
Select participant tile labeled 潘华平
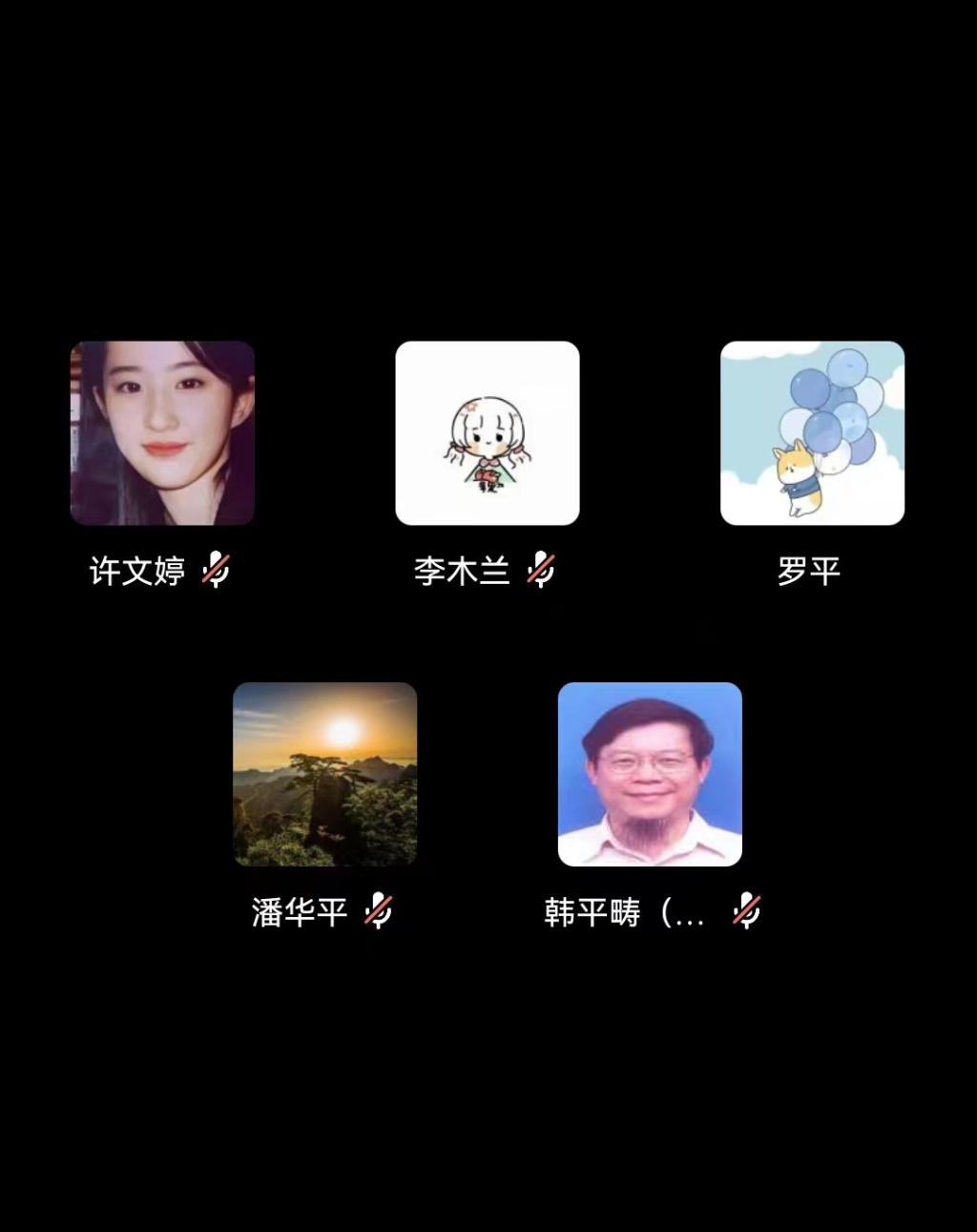(x=325, y=774)
